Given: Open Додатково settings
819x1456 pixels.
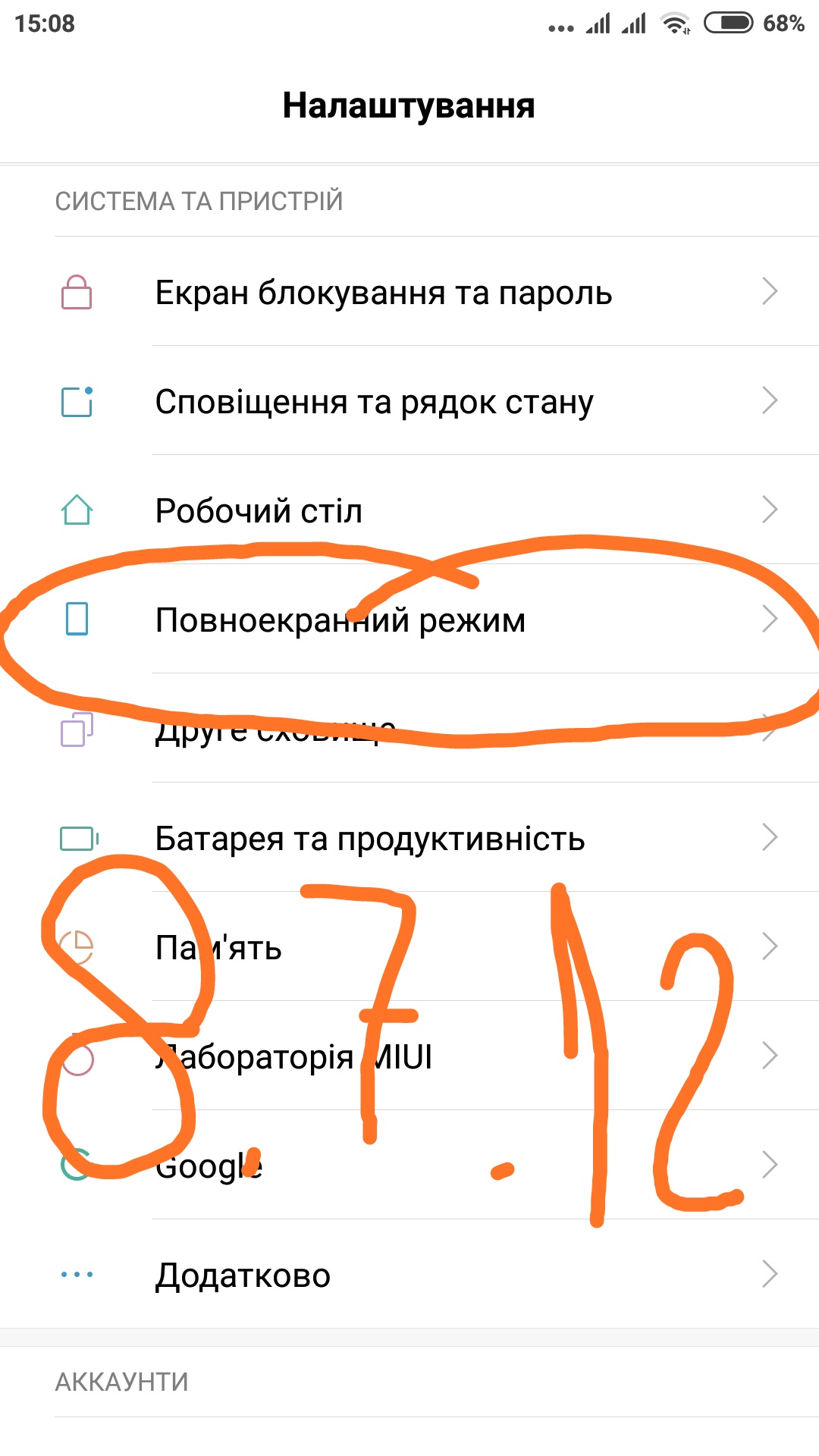Looking at the screenshot, I should [409, 1274].
